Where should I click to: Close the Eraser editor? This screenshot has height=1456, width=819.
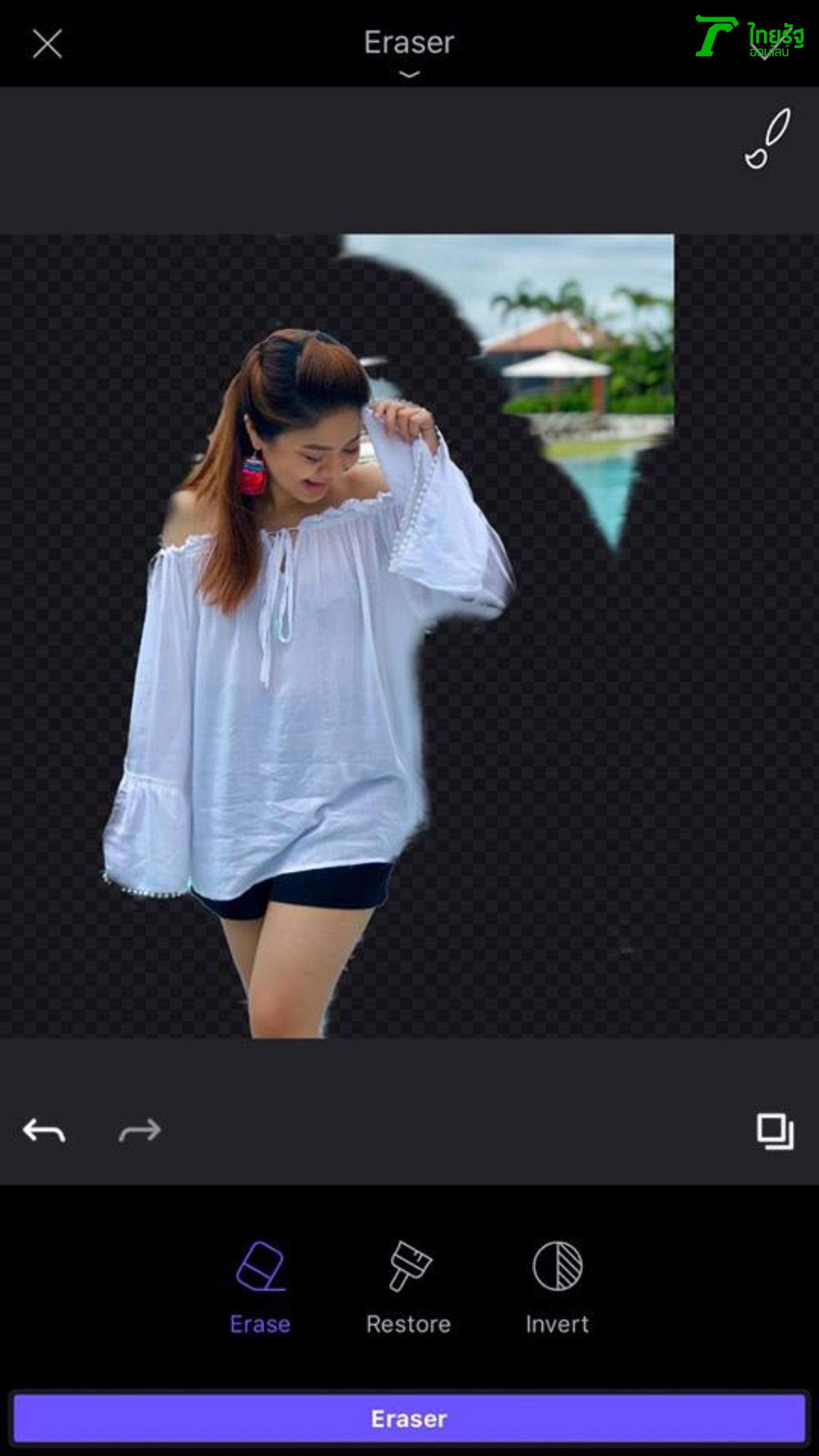(x=47, y=44)
